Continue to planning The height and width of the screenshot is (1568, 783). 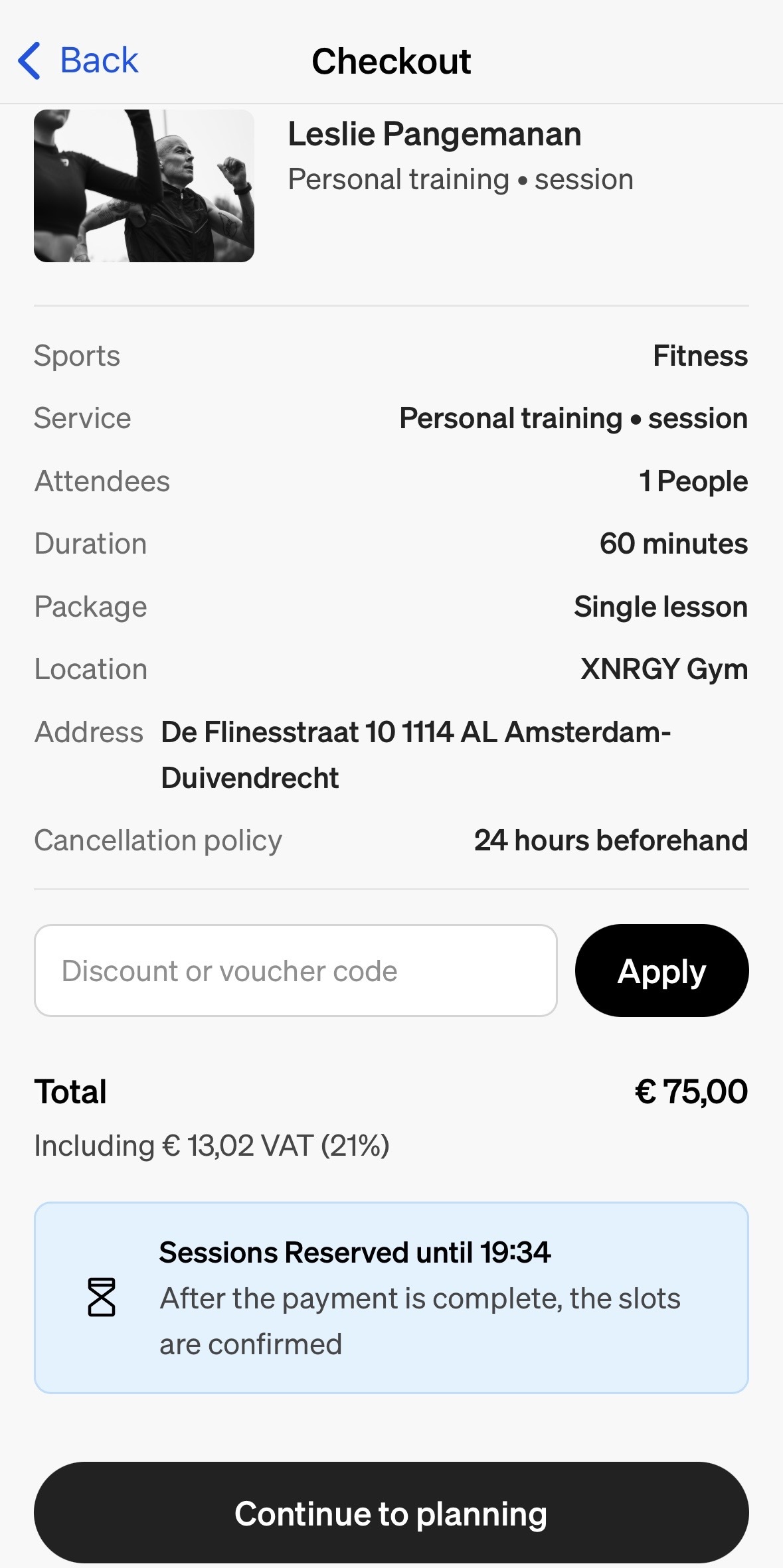point(391,1513)
